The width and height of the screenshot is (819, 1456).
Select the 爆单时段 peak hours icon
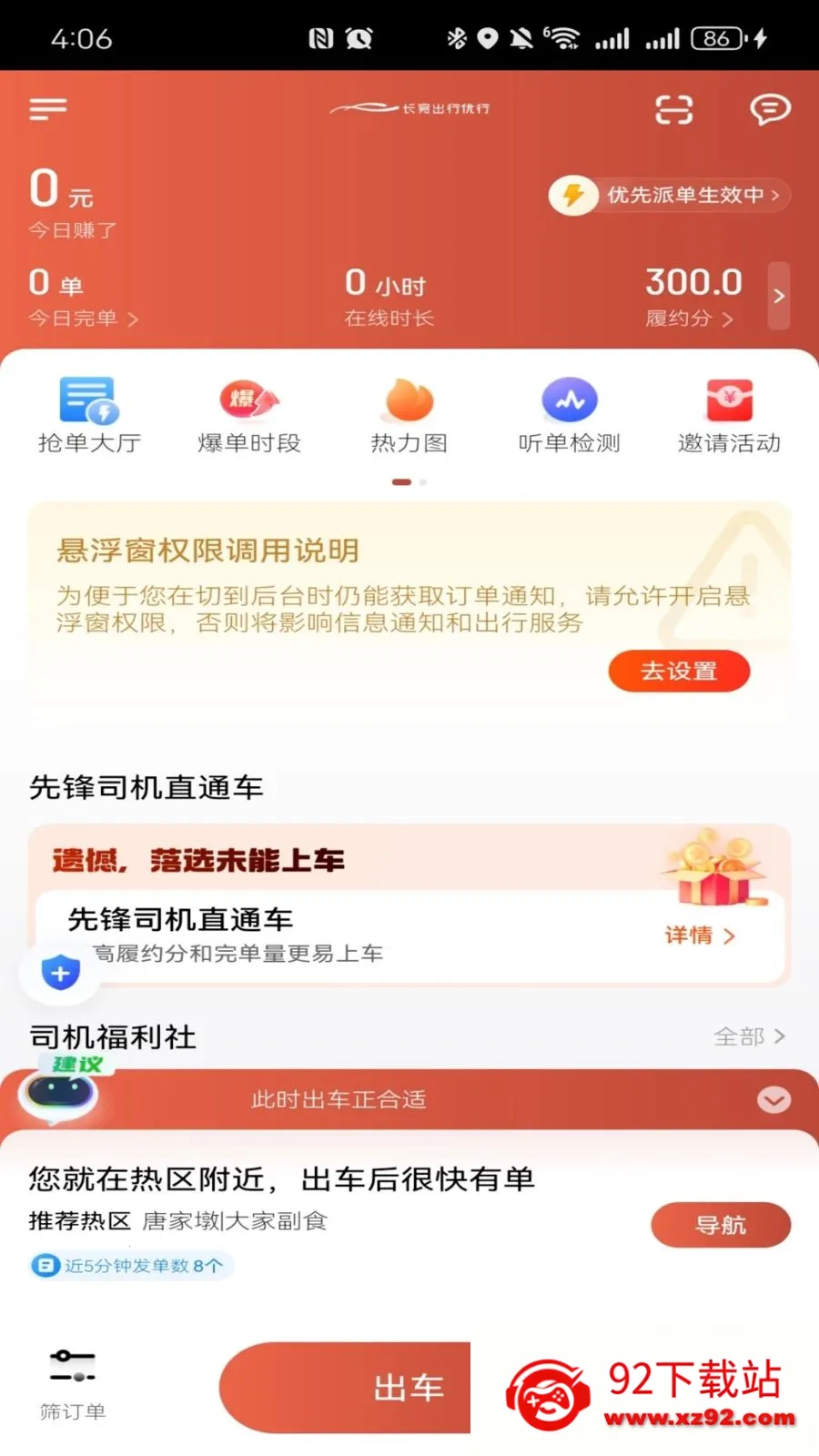point(248,415)
